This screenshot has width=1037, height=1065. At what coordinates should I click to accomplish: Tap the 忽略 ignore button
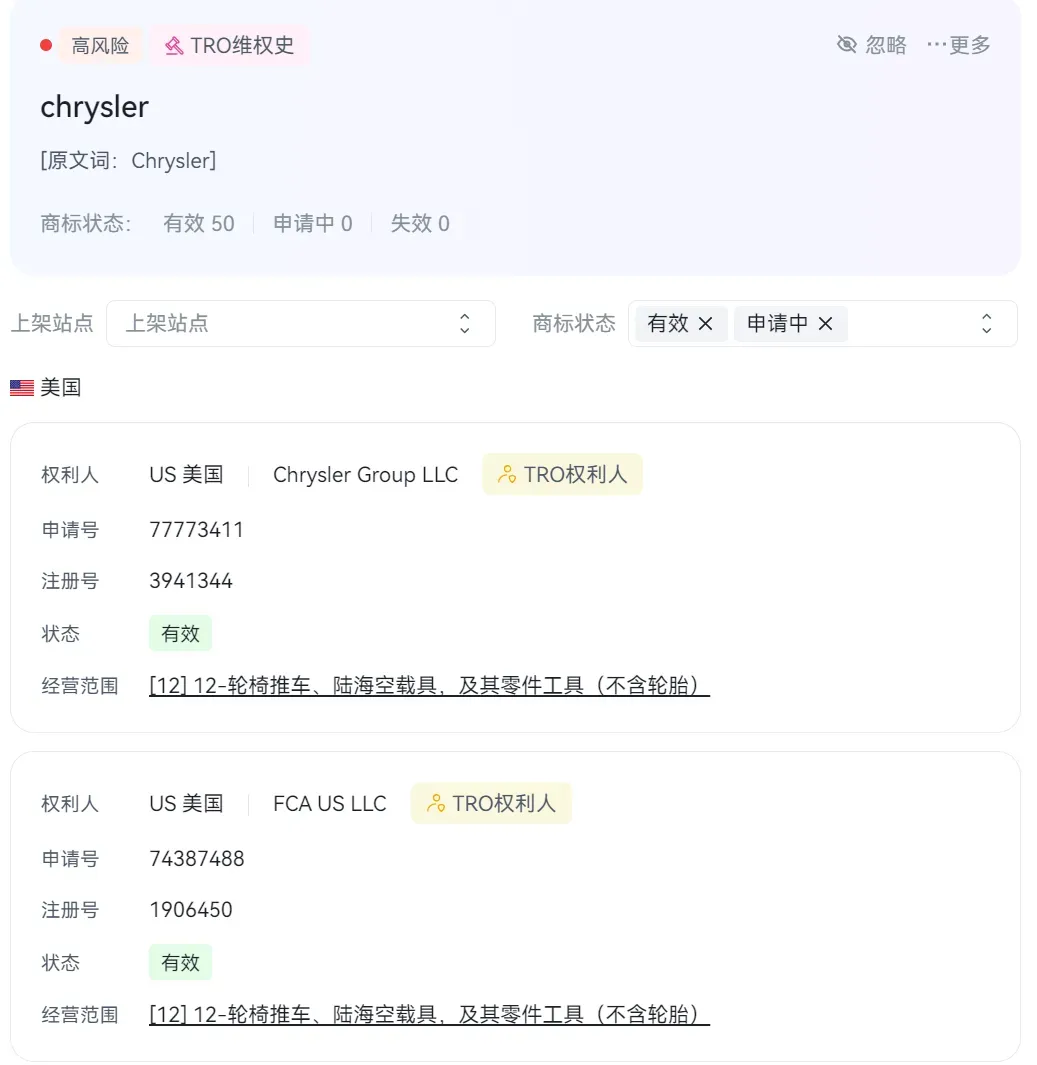(871, 45)
